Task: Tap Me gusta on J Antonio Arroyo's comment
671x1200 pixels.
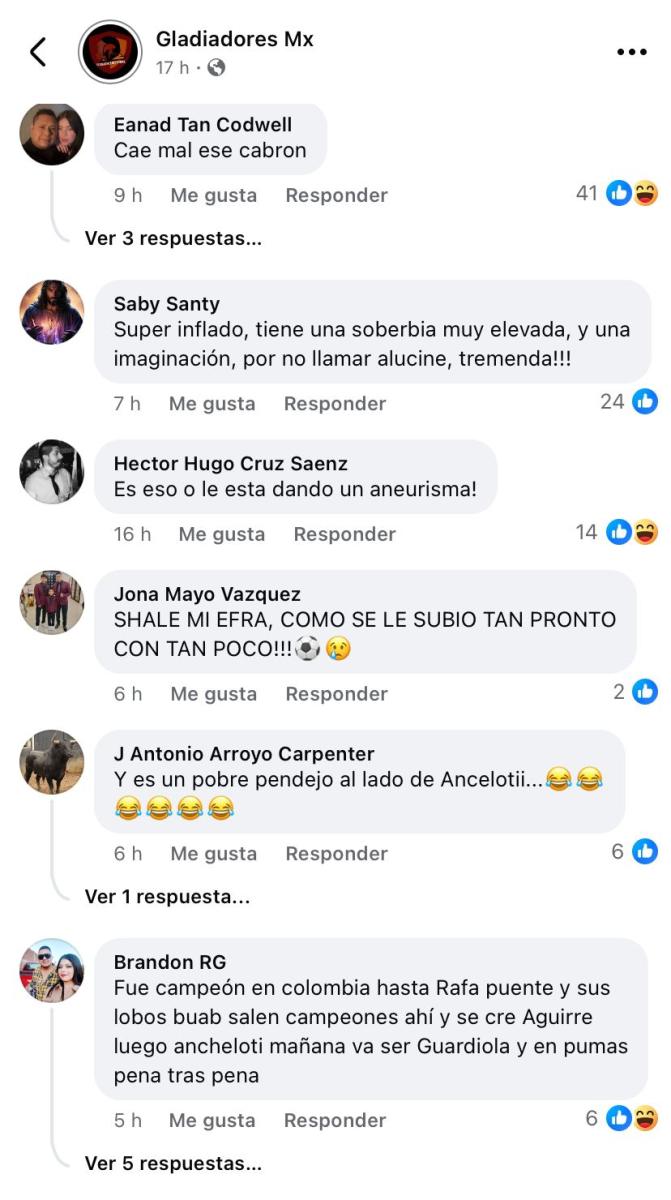Action: click(x=213, y=854)
